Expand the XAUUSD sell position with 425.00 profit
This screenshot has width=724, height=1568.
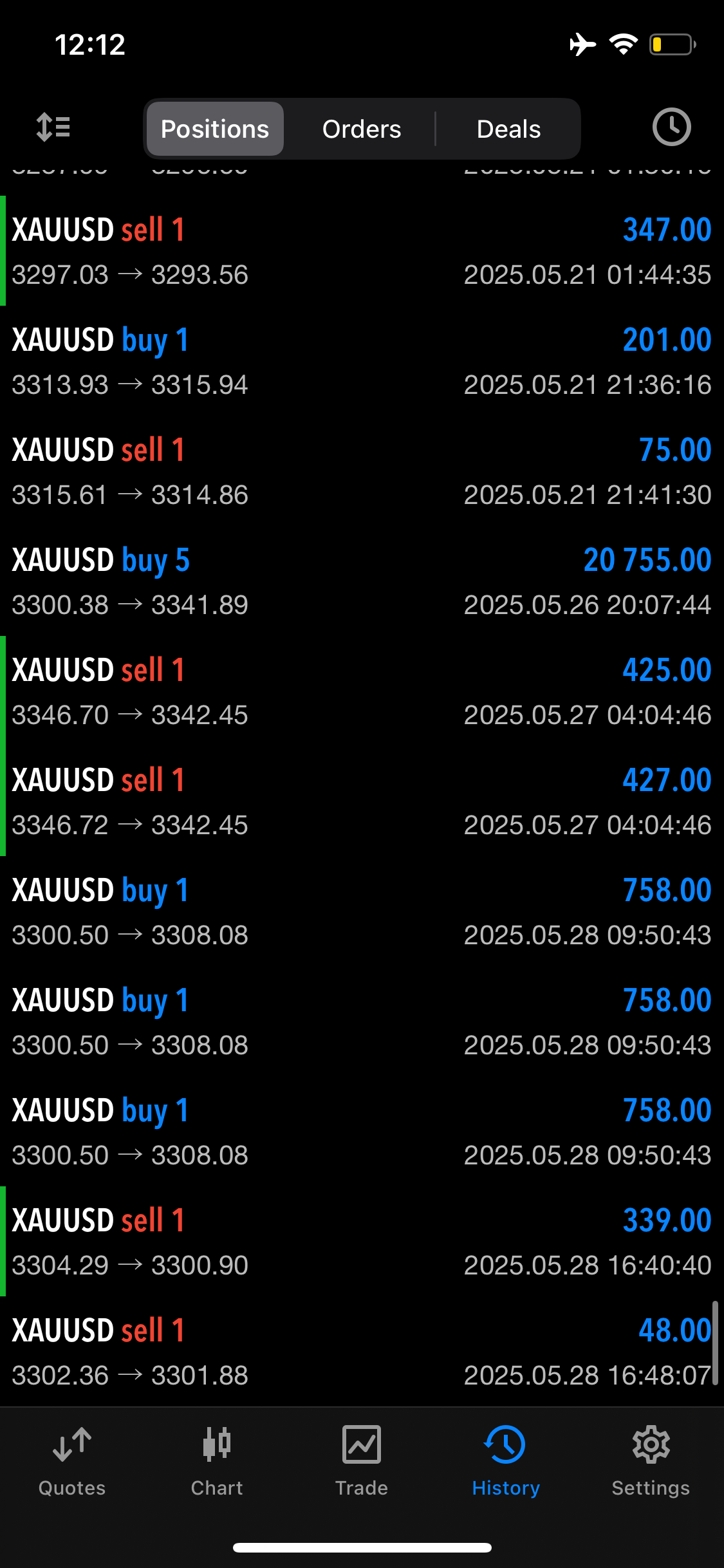362,691
